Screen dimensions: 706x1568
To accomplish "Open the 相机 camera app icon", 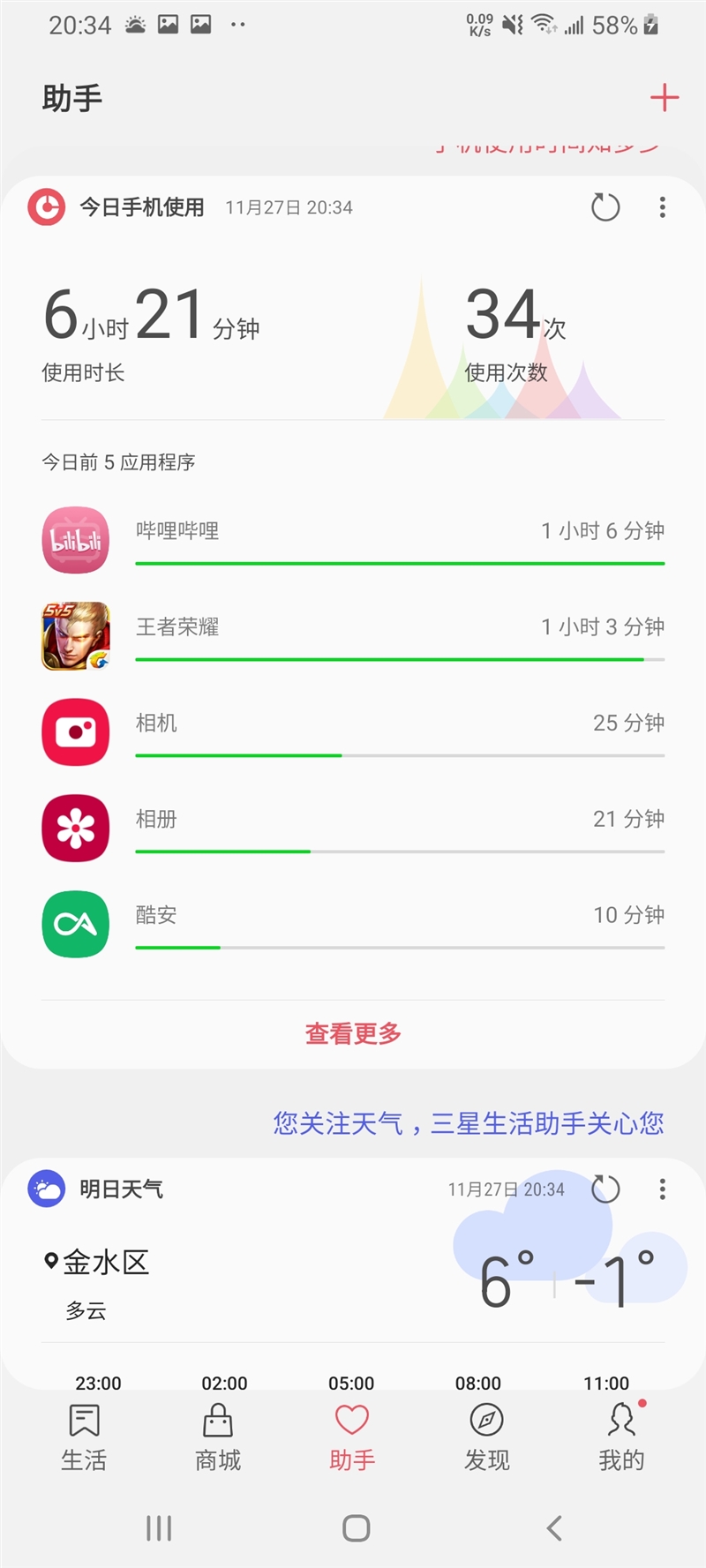I will (x=75, y=732).
